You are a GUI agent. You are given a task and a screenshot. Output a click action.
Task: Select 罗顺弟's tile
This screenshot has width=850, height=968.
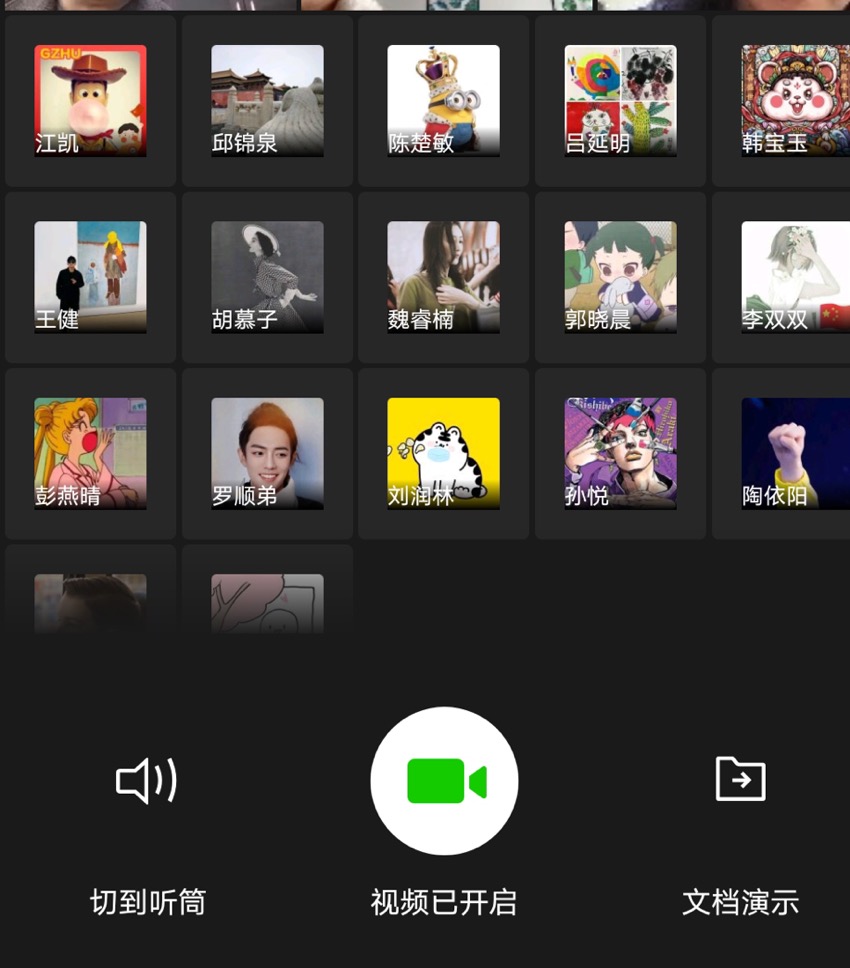point(267,454)
